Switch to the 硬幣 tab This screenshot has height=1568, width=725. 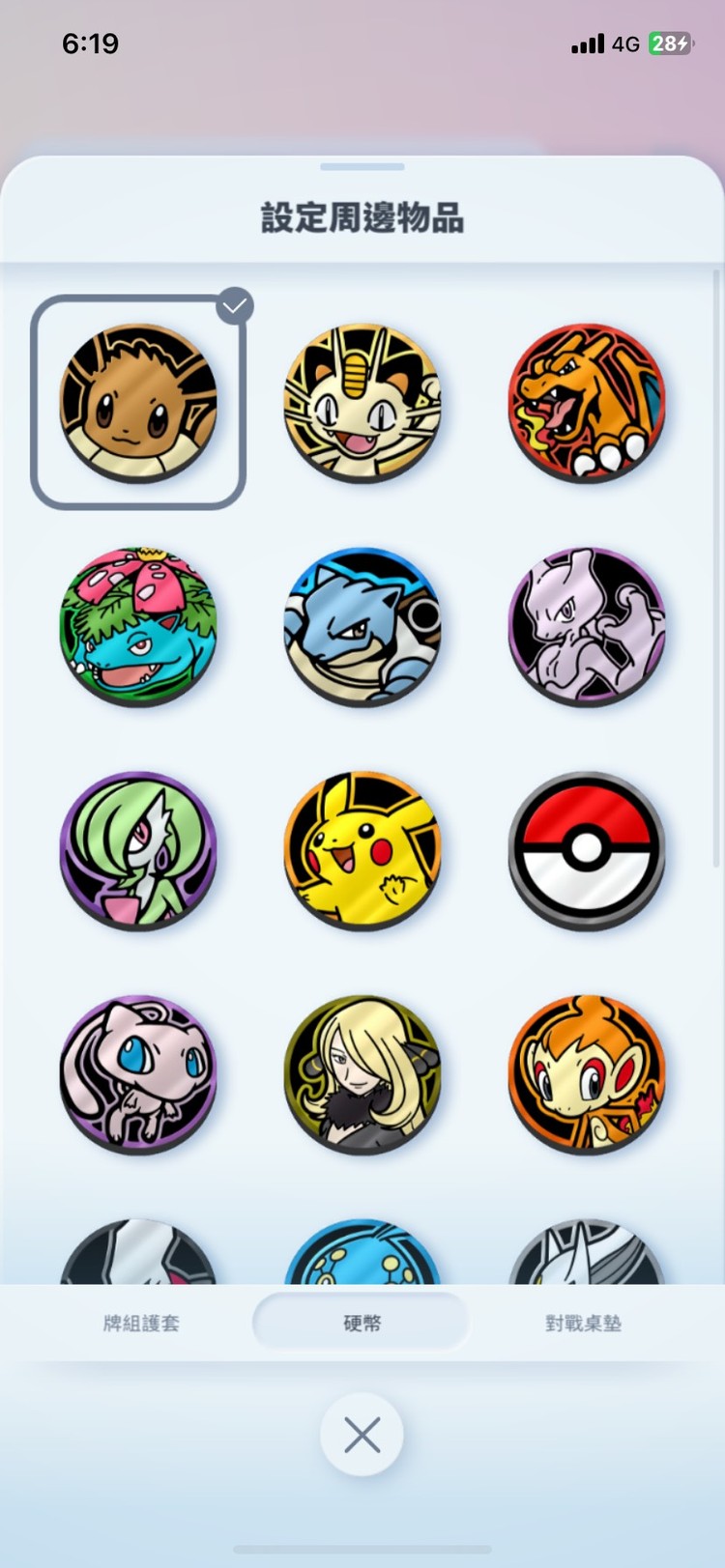362,1323
